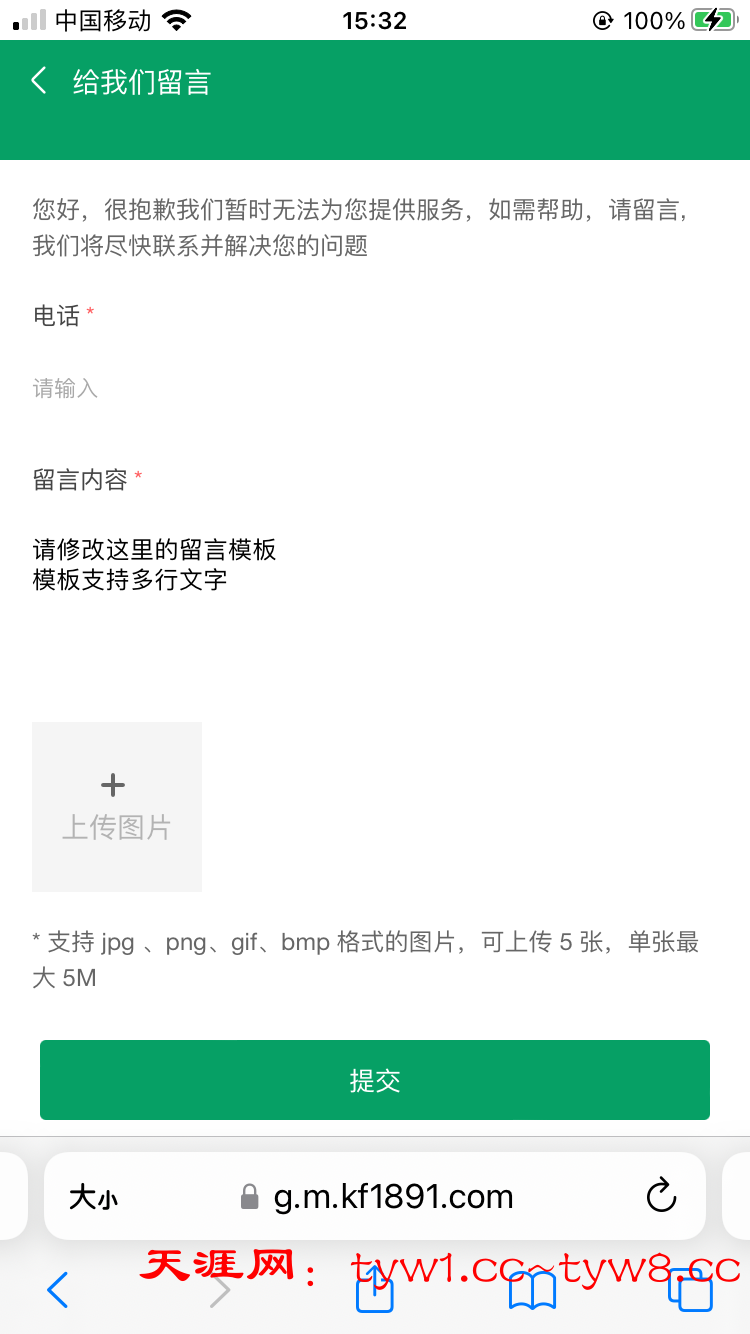Image resolution: width=750 pixels, height=1334 pixels.
Task: Open Safari's share sheet
Action: (x=375, y=1290)
